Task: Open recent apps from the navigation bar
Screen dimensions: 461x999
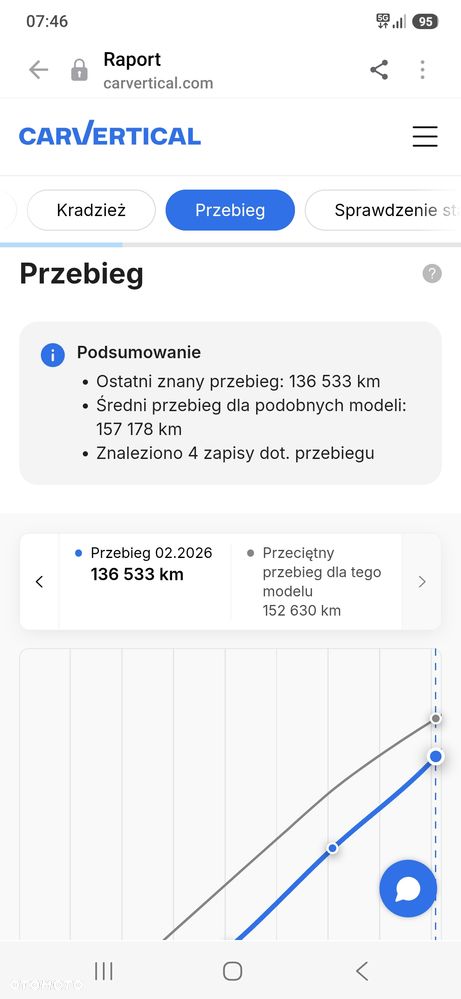Action: coord(104,971)
